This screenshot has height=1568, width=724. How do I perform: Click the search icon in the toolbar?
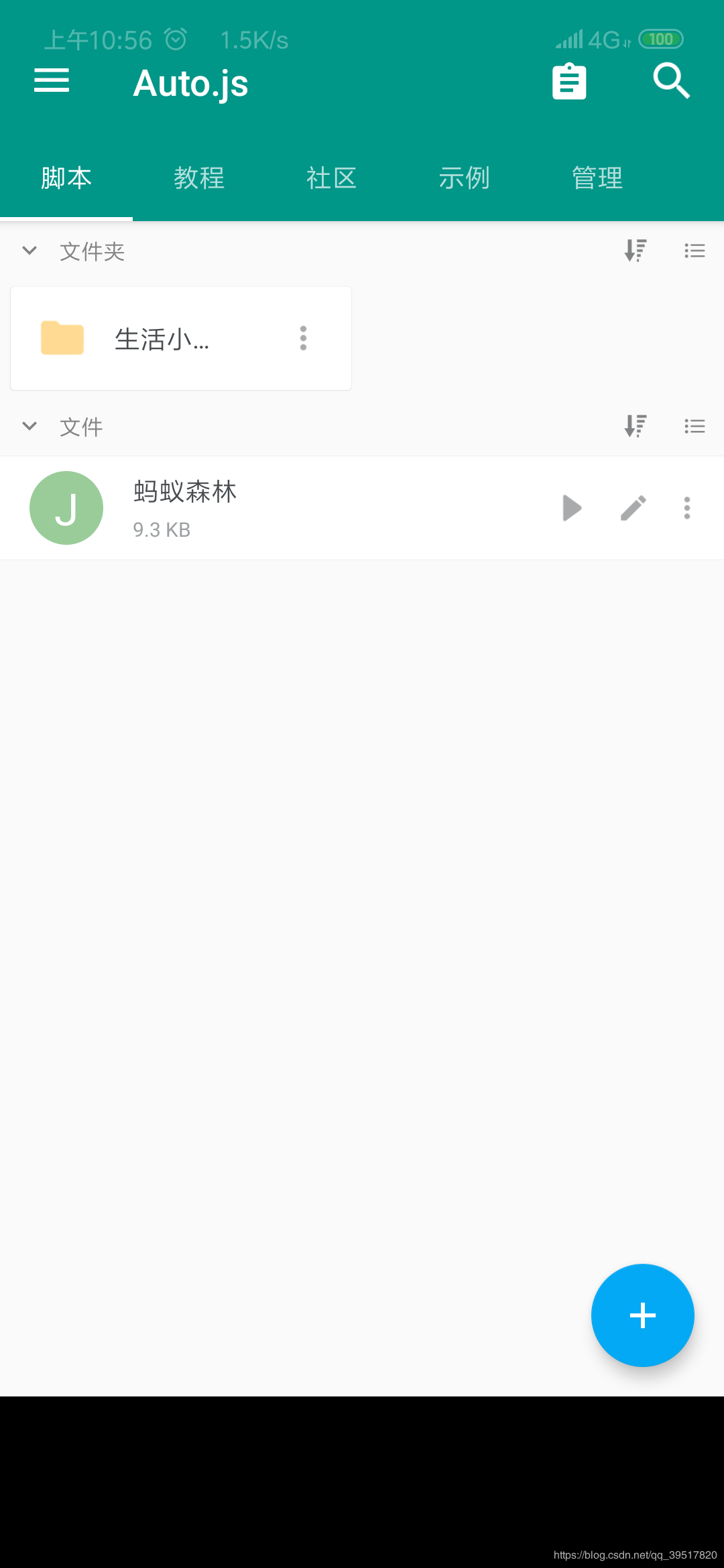pos(672,81)
